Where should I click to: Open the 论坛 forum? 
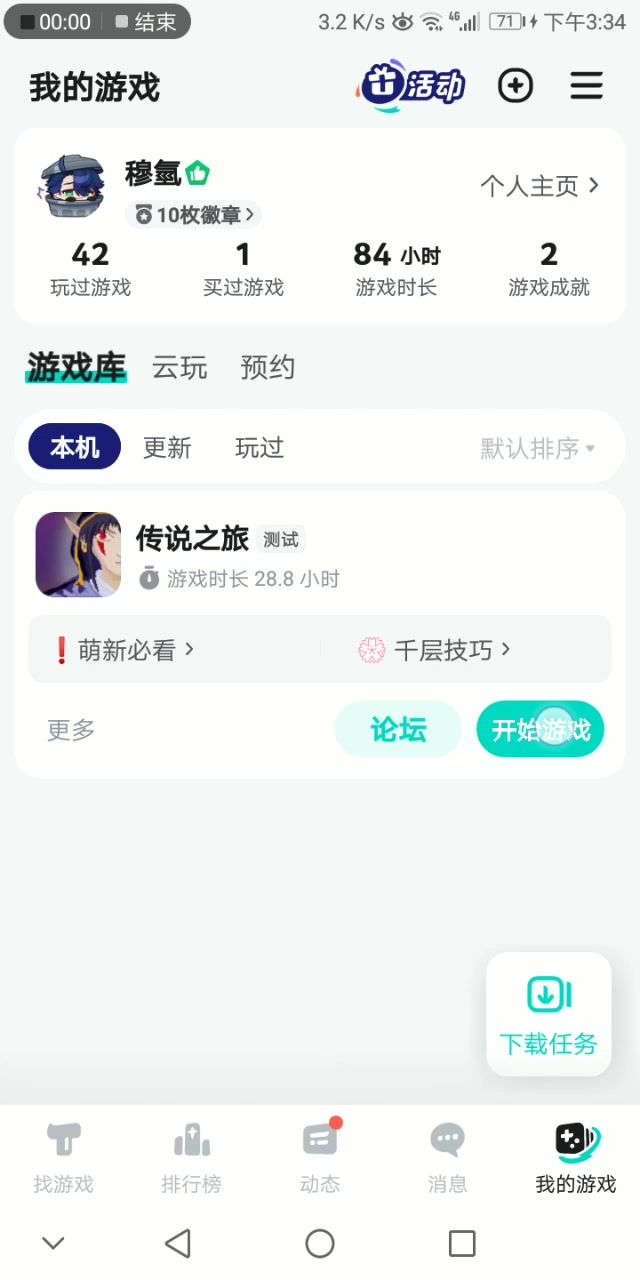pyautogui.click(x=398, y=729)
